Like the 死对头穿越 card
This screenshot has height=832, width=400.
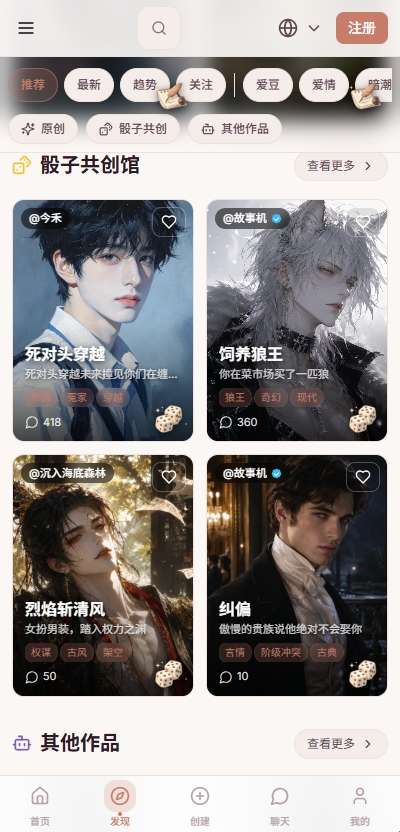point(169,222)
